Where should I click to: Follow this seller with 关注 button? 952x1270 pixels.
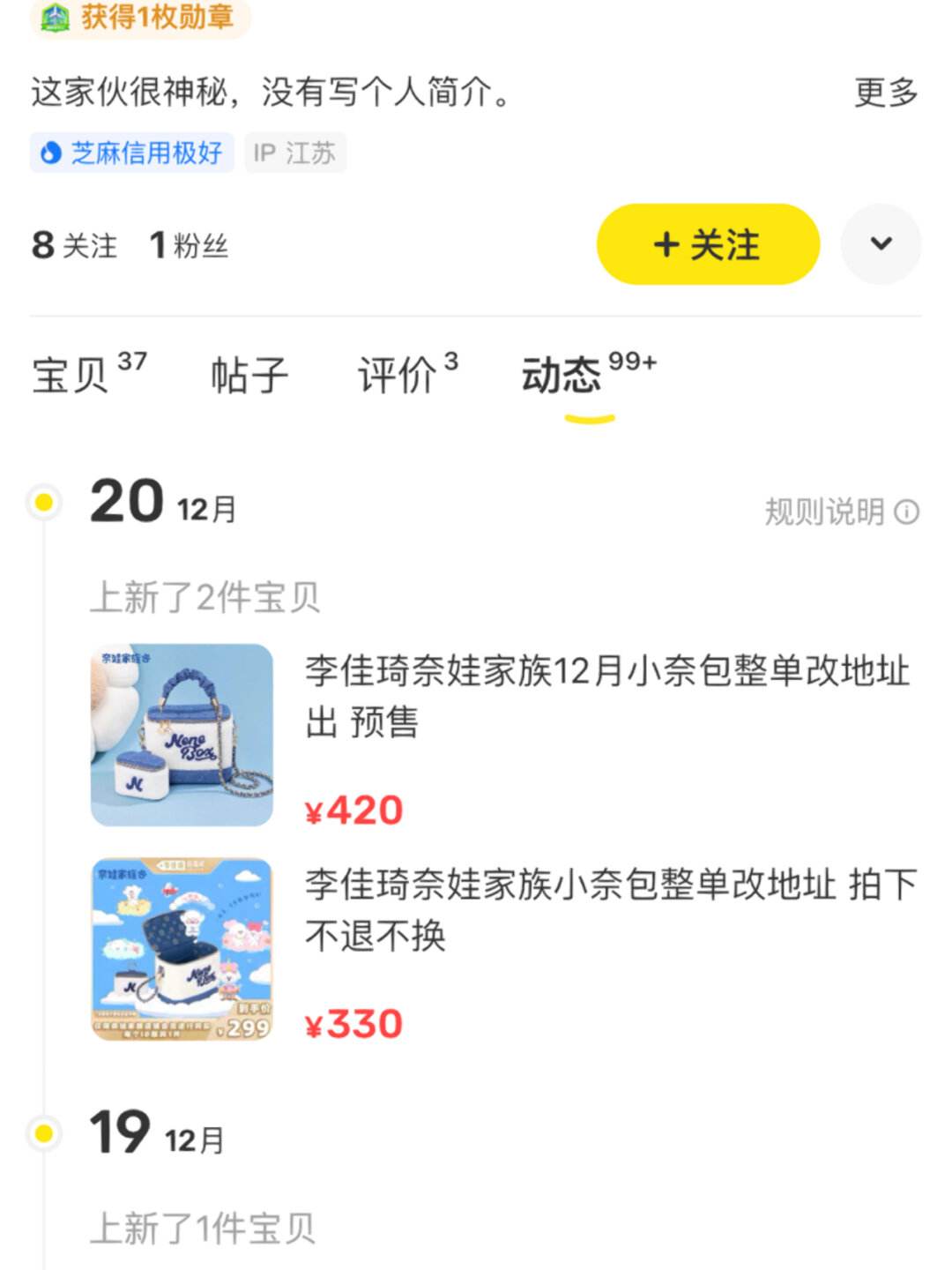click(x=708, y=244)
